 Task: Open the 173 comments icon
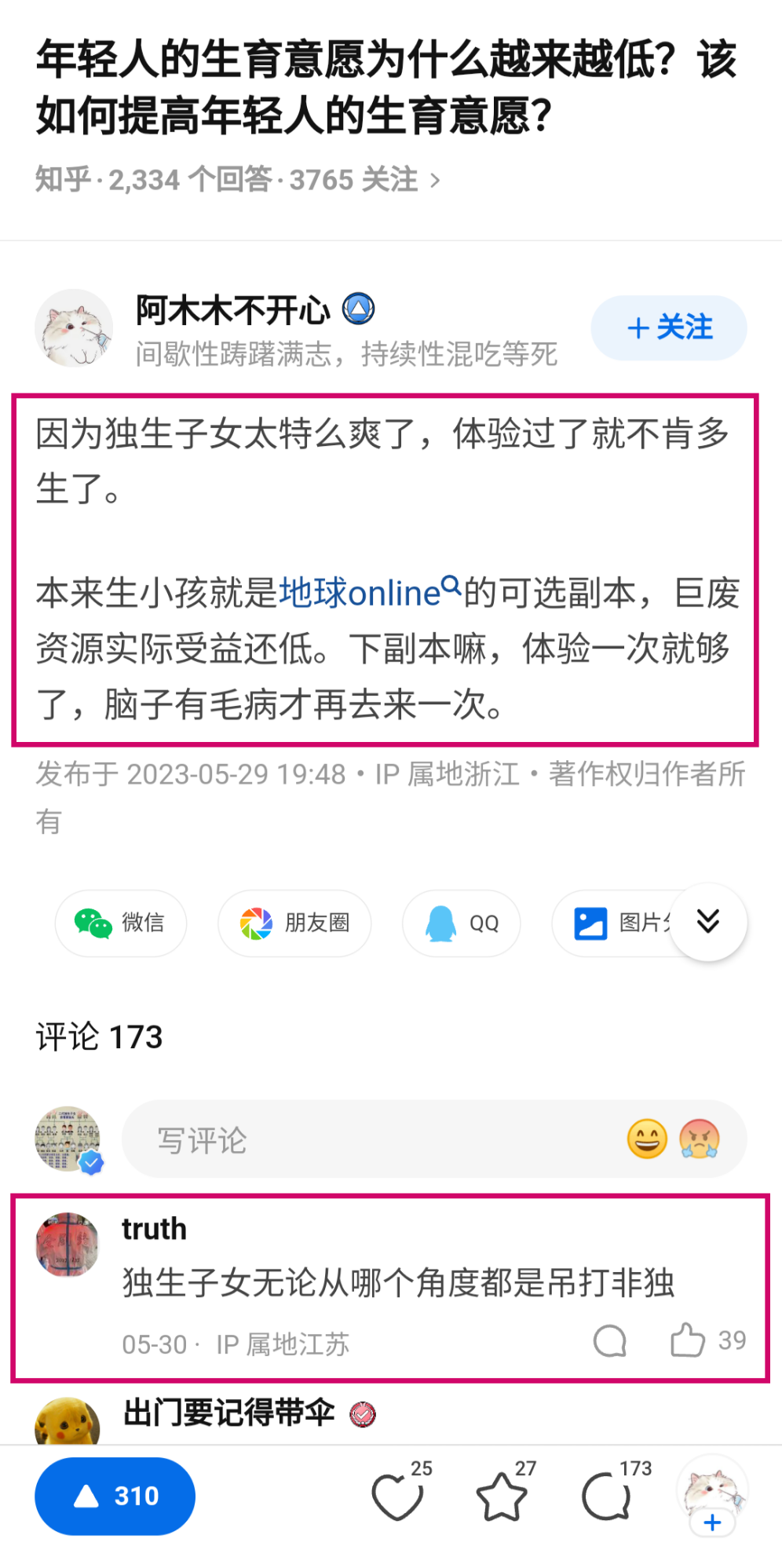click(606, 1496)
